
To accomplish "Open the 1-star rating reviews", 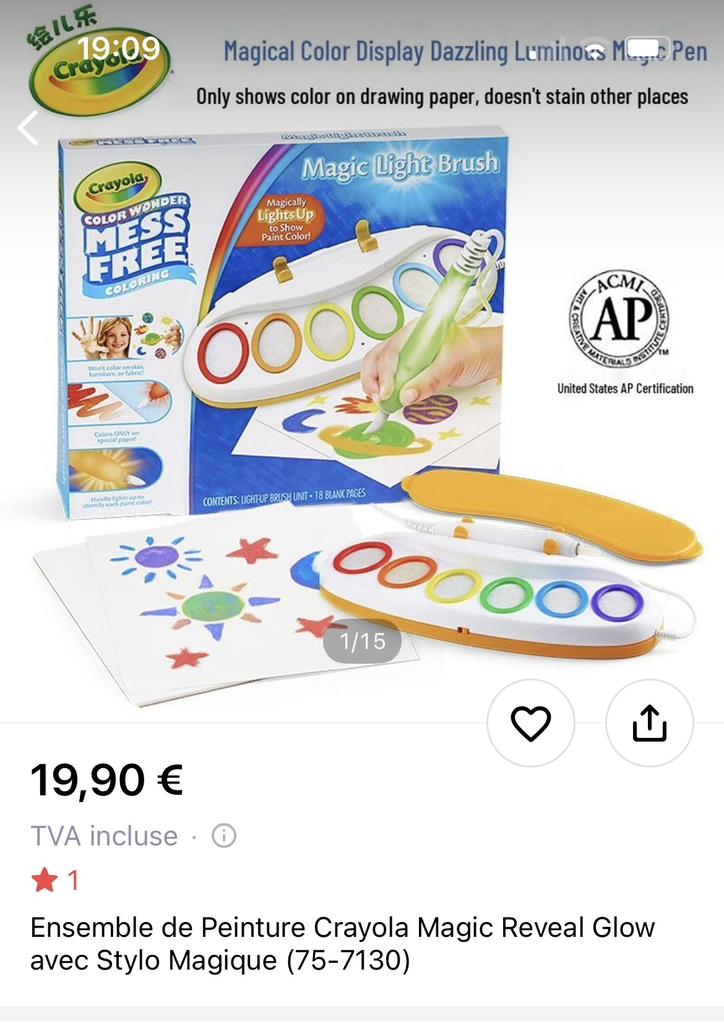I will [x=55, y=880].
